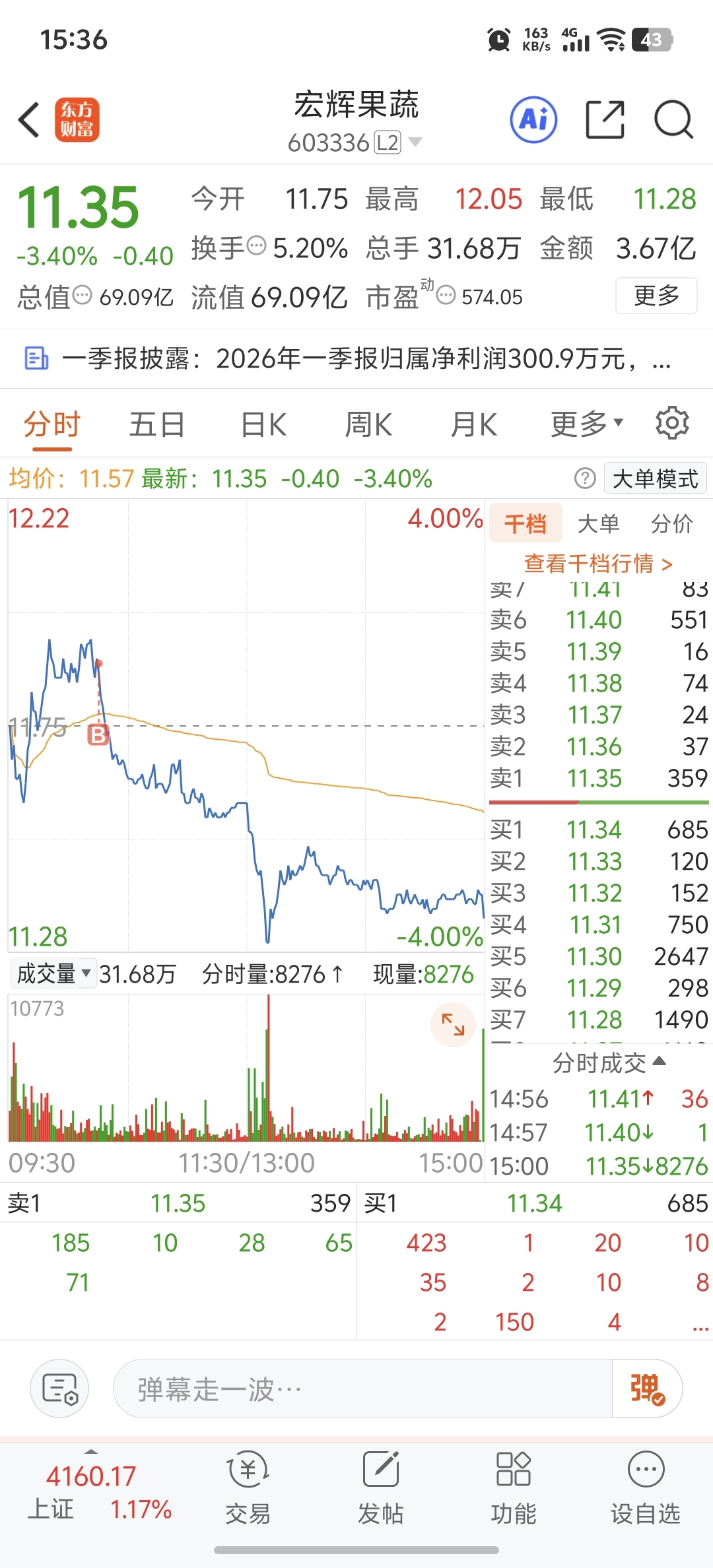Switch to the 五日 chart tab
The image size is (713, 1568).
coord(157,424)
